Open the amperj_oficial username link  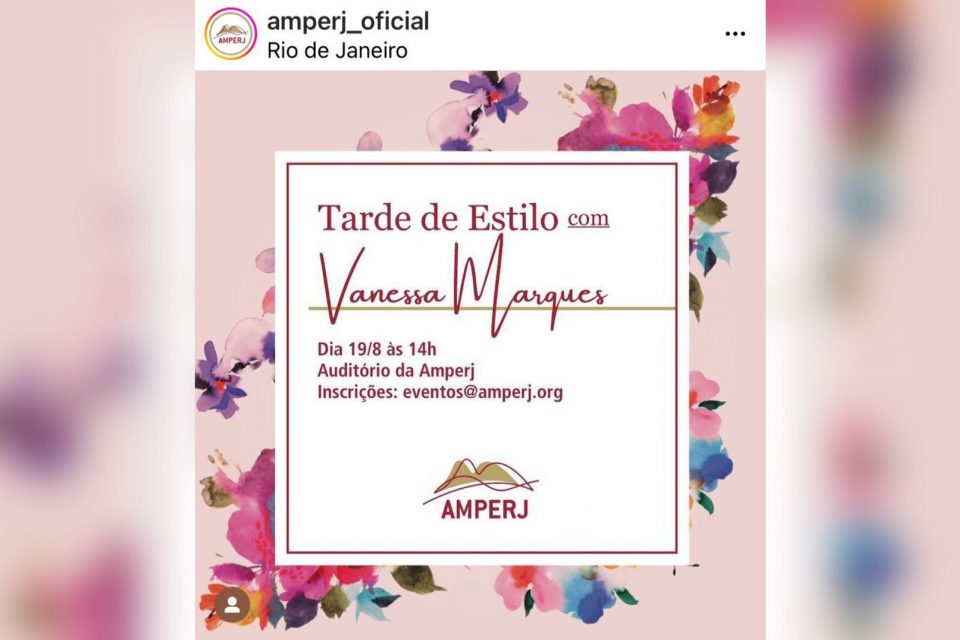click(x=348, y=21)
